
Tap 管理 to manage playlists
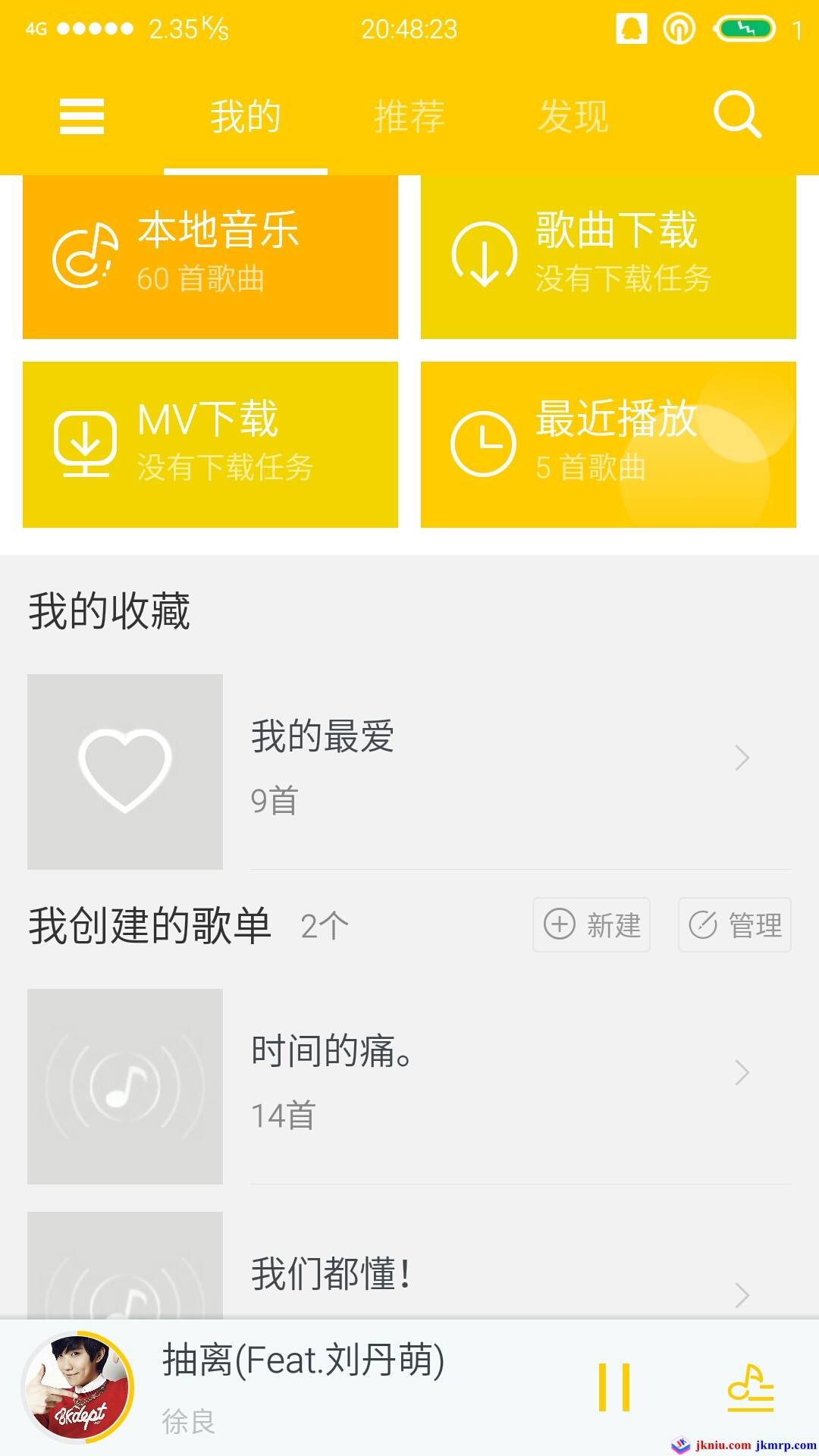pos(734,925)
